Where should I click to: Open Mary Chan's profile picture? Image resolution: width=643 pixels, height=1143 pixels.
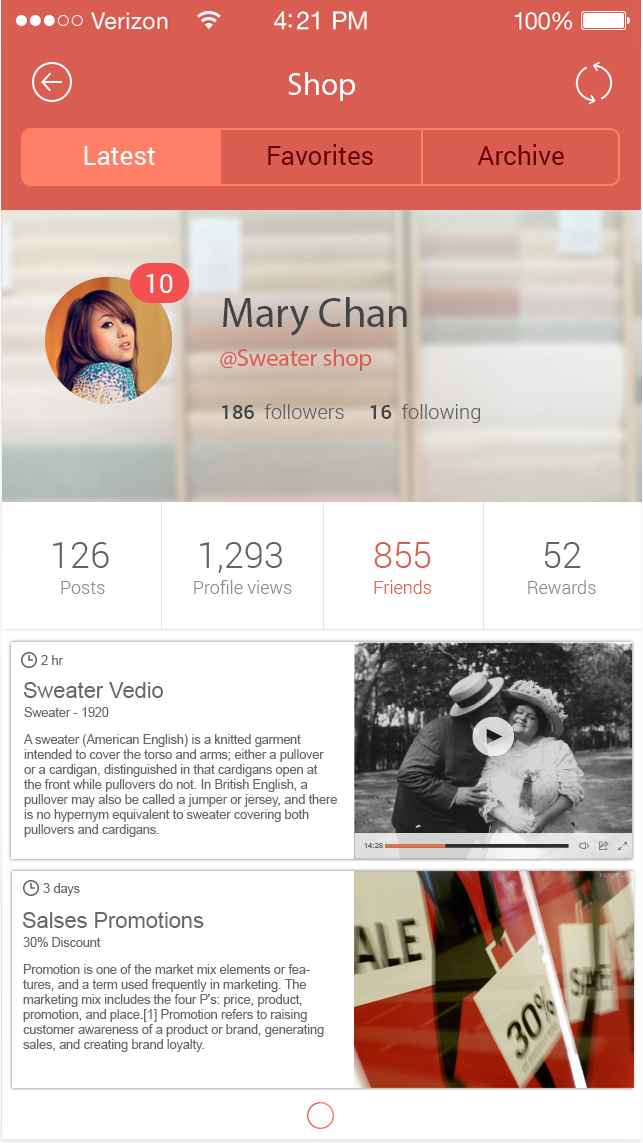[x=108, y=340]
